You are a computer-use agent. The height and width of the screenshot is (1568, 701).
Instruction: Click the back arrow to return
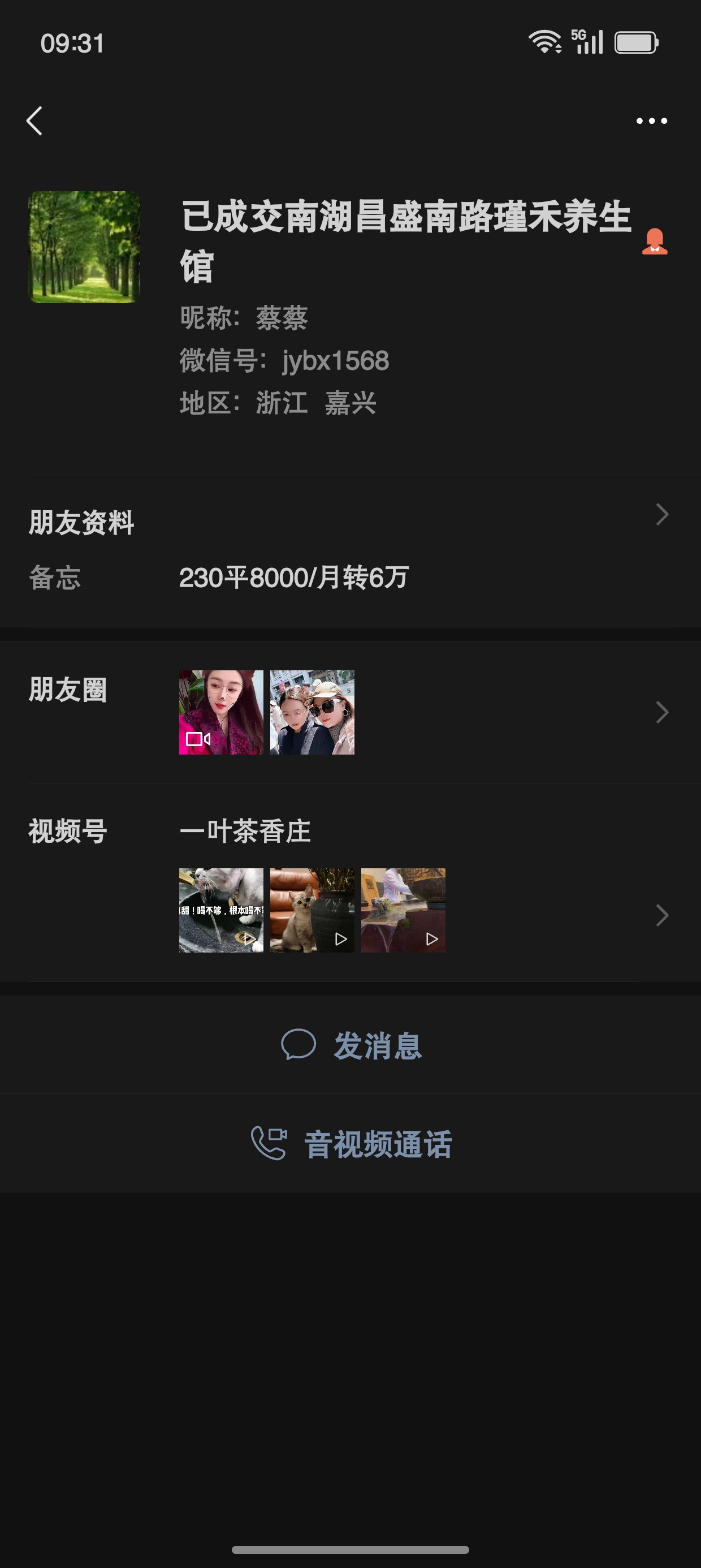34,121
